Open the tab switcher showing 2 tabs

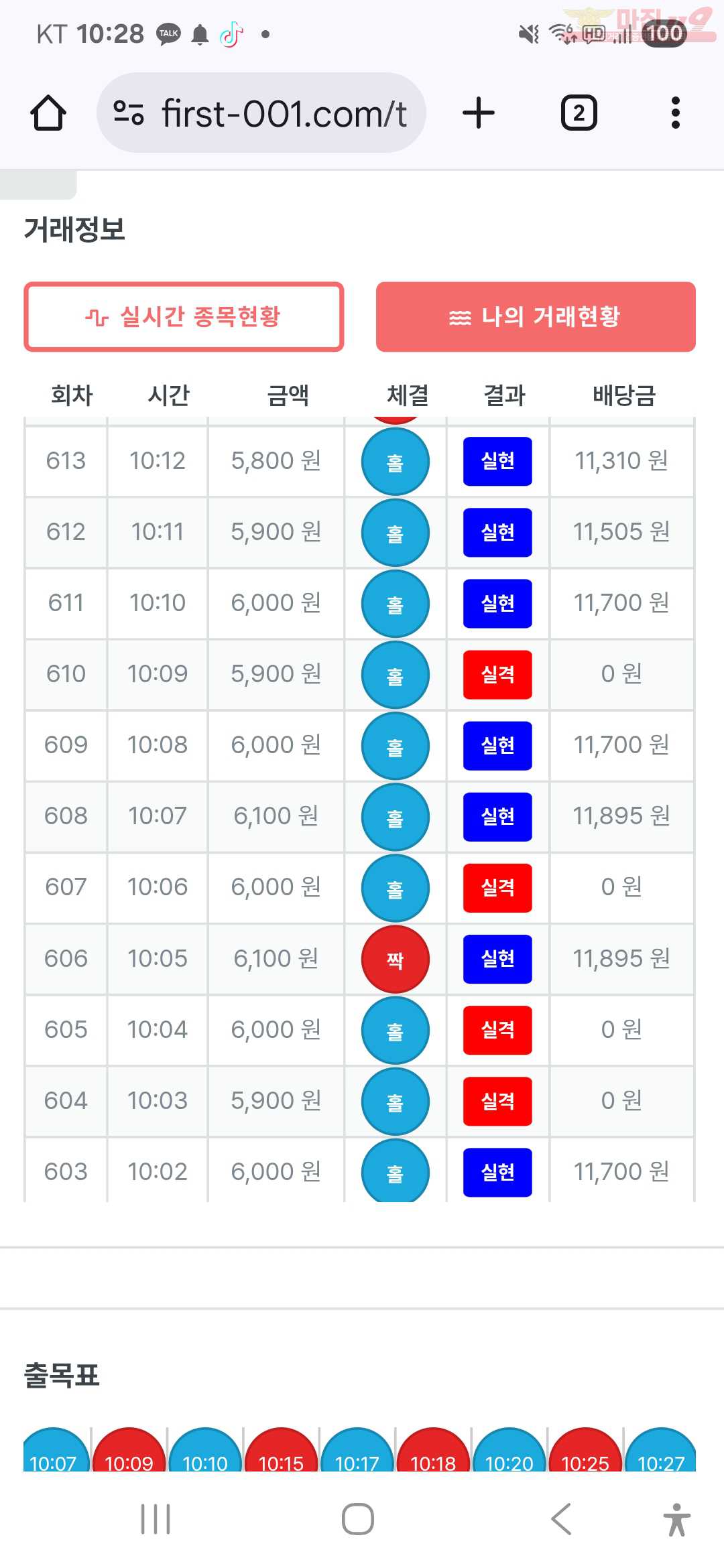click(x=579, y=113)
